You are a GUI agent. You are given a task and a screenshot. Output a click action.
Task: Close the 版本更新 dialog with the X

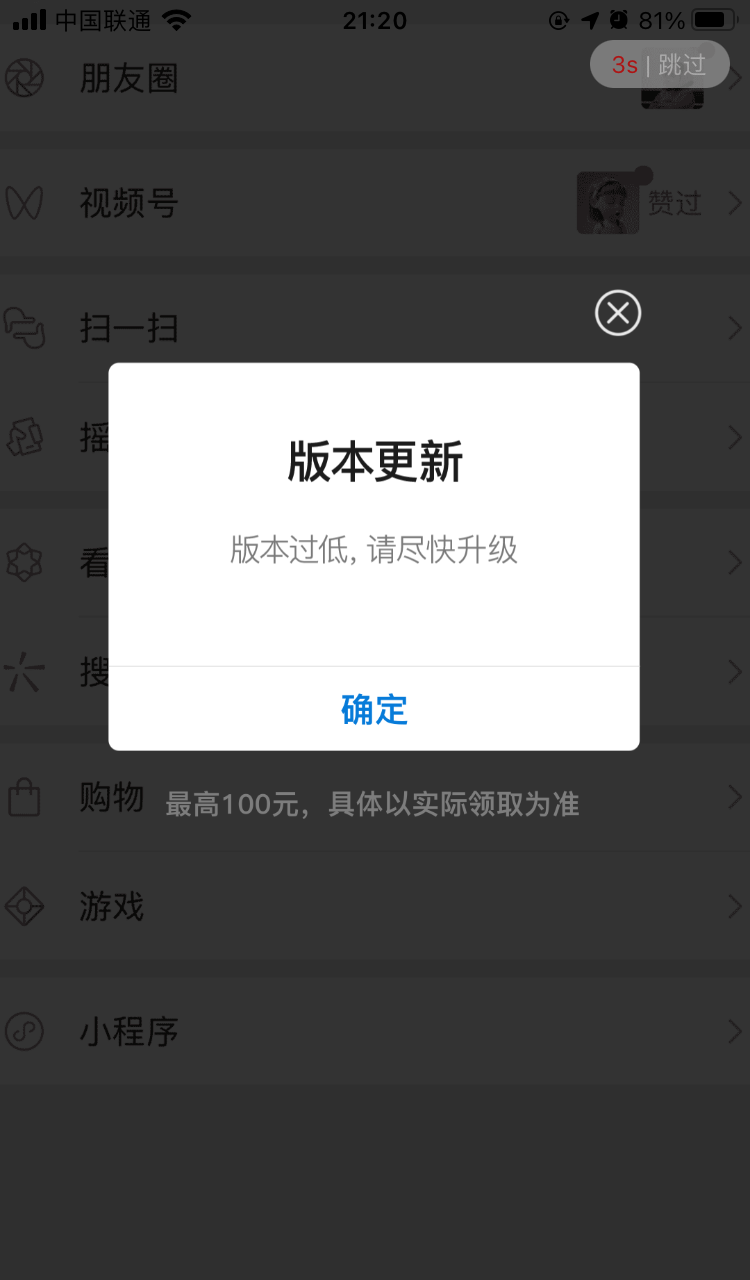(618, 313)
